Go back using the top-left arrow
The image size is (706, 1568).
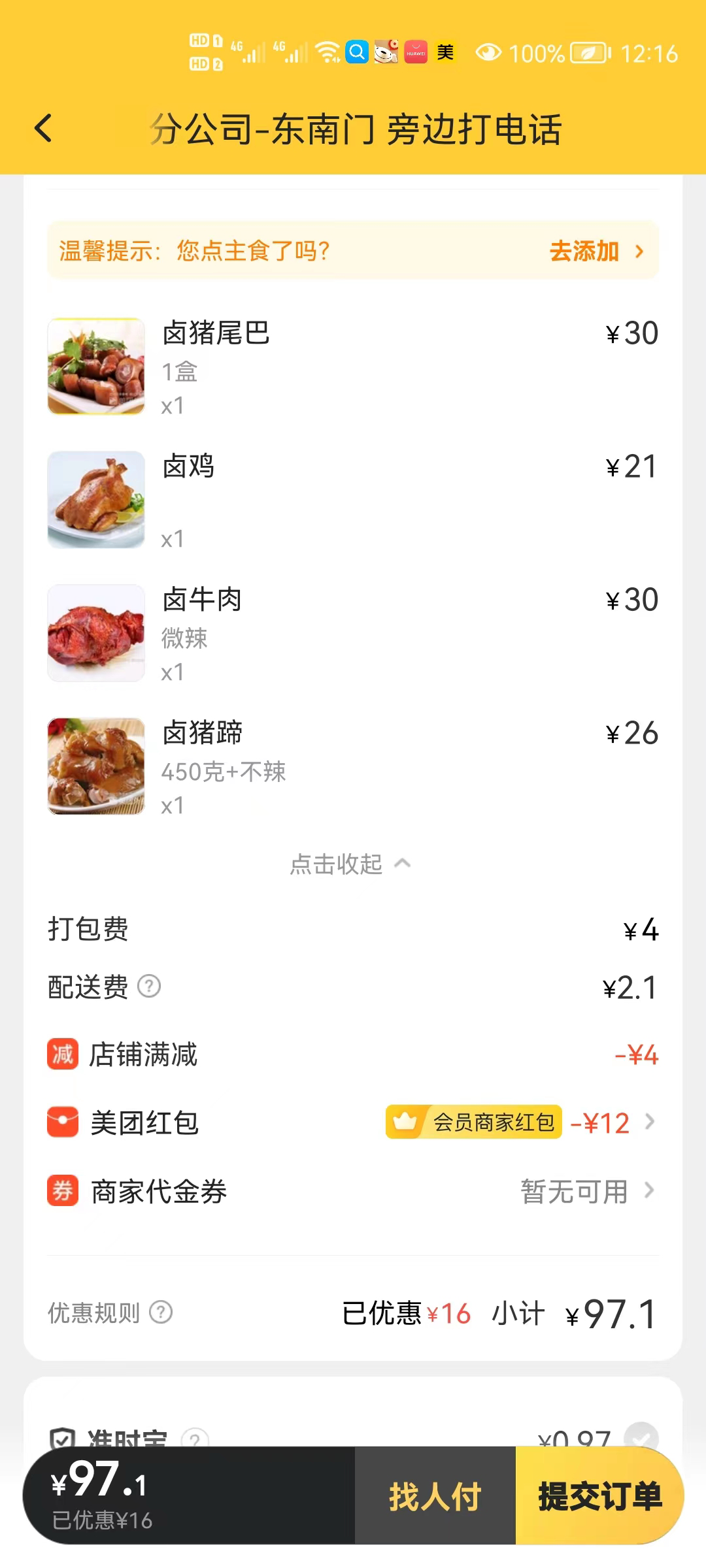coord(43,128)
